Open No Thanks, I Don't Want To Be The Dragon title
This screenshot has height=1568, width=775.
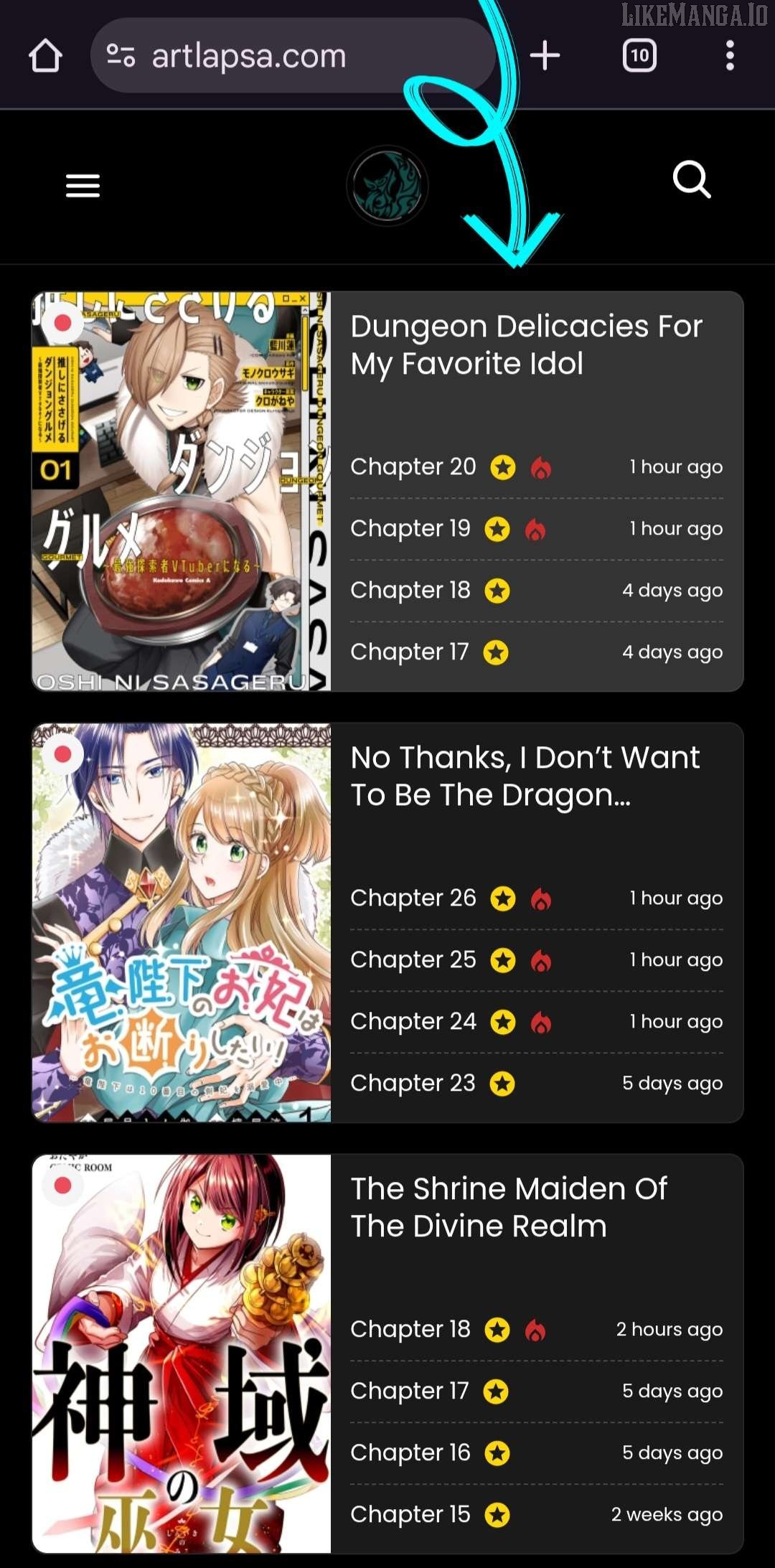tap(525, 776)
